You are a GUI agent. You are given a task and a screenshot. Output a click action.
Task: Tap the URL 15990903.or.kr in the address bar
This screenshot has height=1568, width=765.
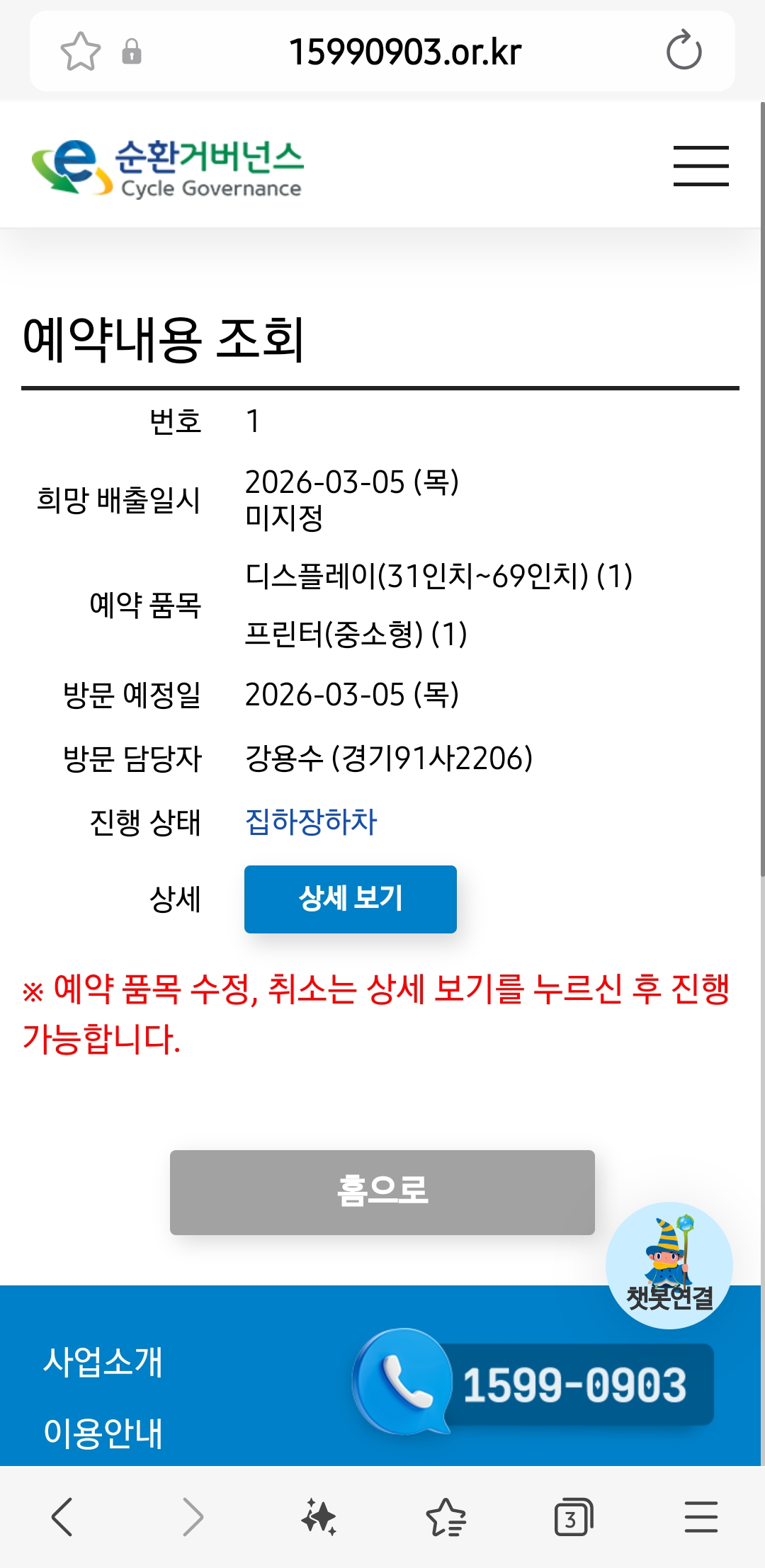[x=405, y=52]
